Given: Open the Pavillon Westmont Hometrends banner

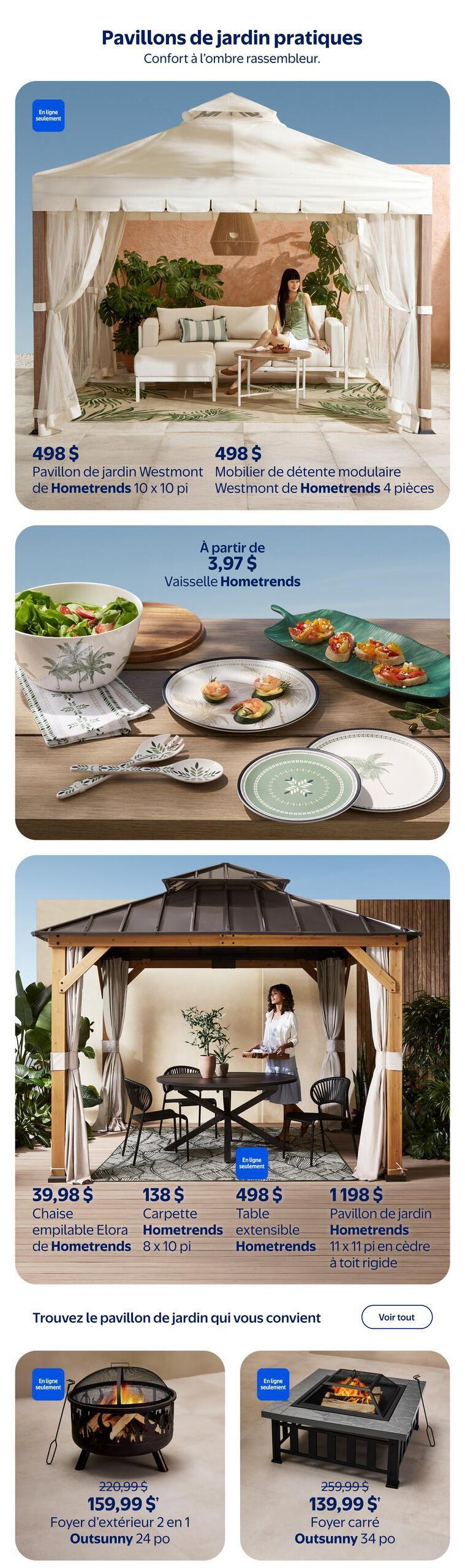Looking at the screenshot, I should coord(232,294).
